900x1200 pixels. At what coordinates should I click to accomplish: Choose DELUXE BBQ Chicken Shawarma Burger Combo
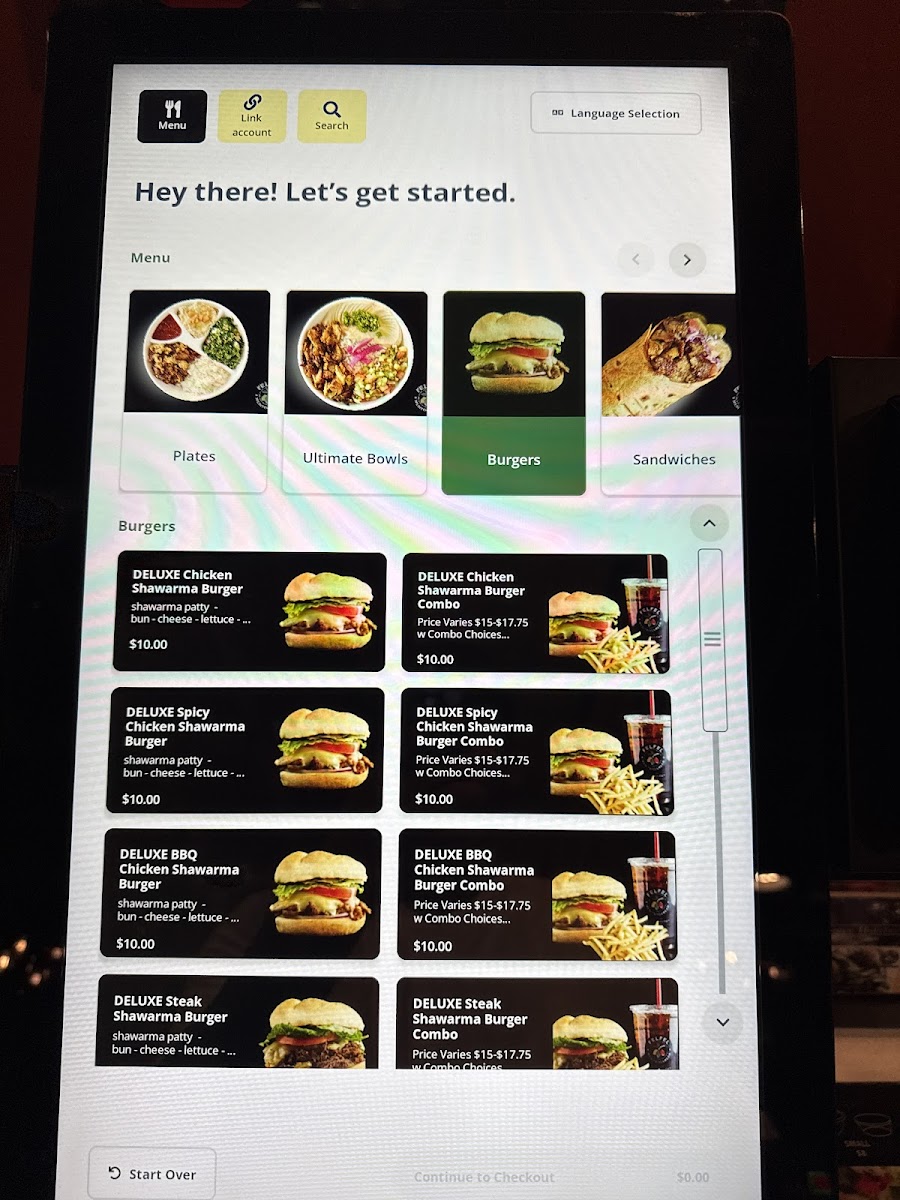536,895
